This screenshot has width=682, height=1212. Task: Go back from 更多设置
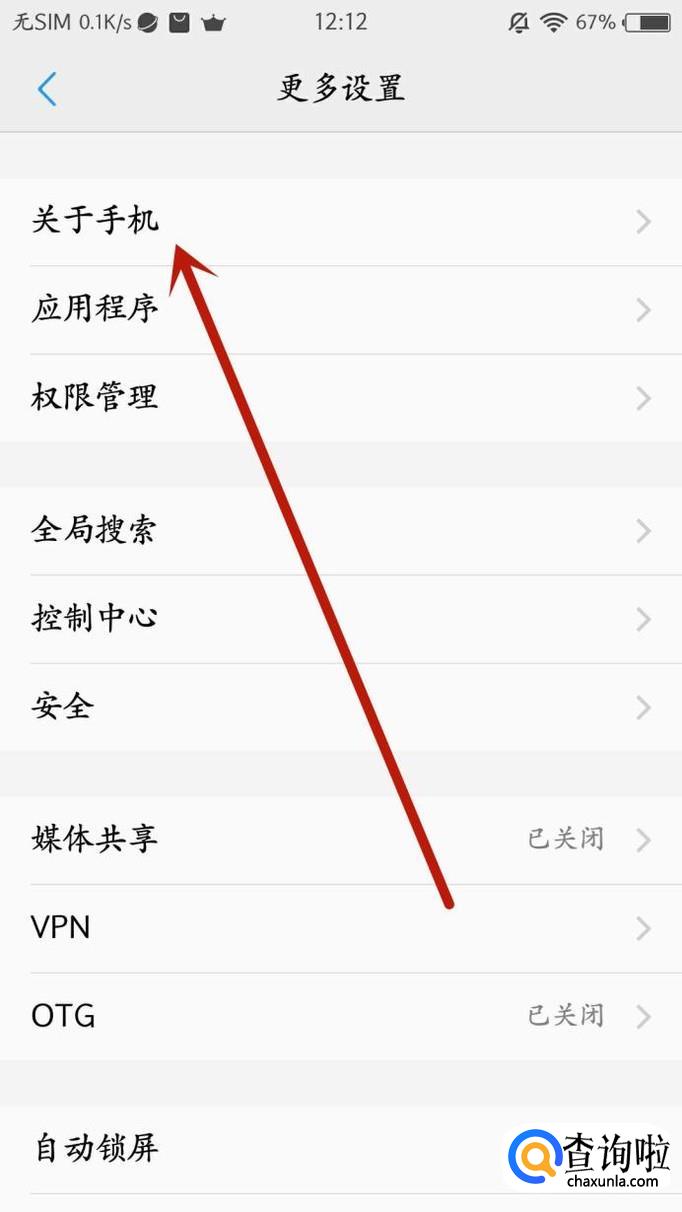47,89
